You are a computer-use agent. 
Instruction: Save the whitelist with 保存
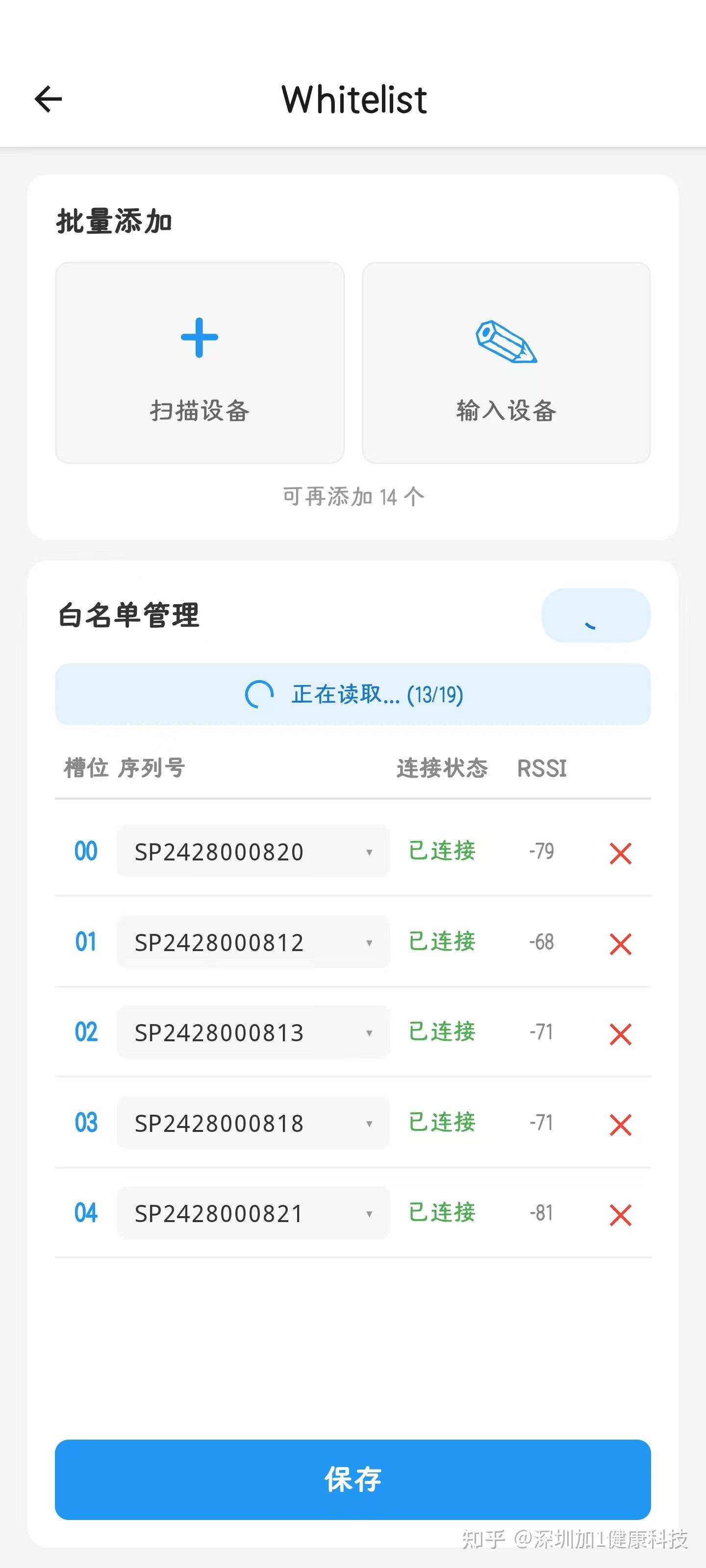[x=353, y=1479]
